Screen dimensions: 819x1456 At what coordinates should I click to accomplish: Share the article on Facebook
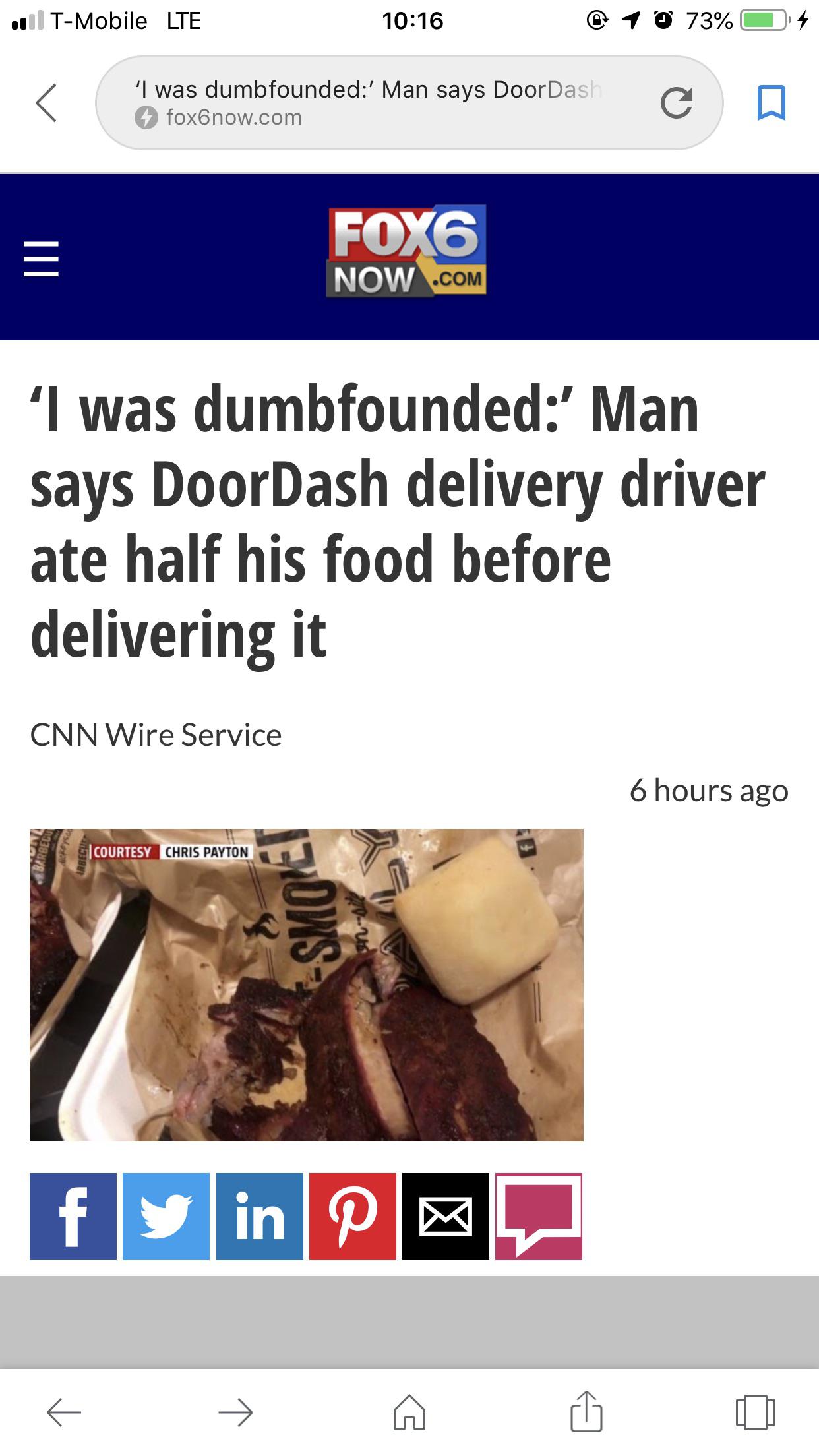73,1216
